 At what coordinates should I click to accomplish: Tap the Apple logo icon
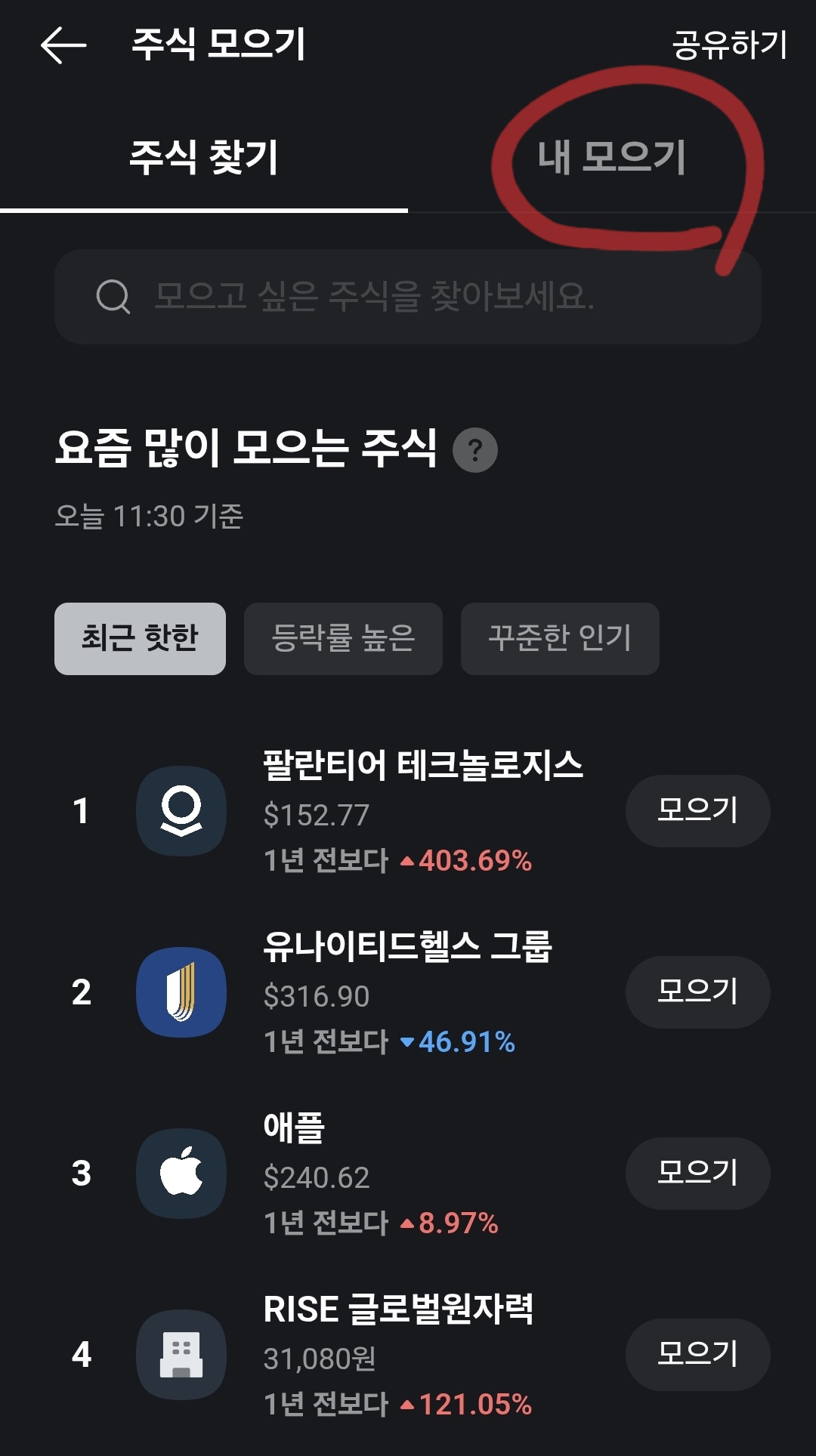(x=180, y=1173)
